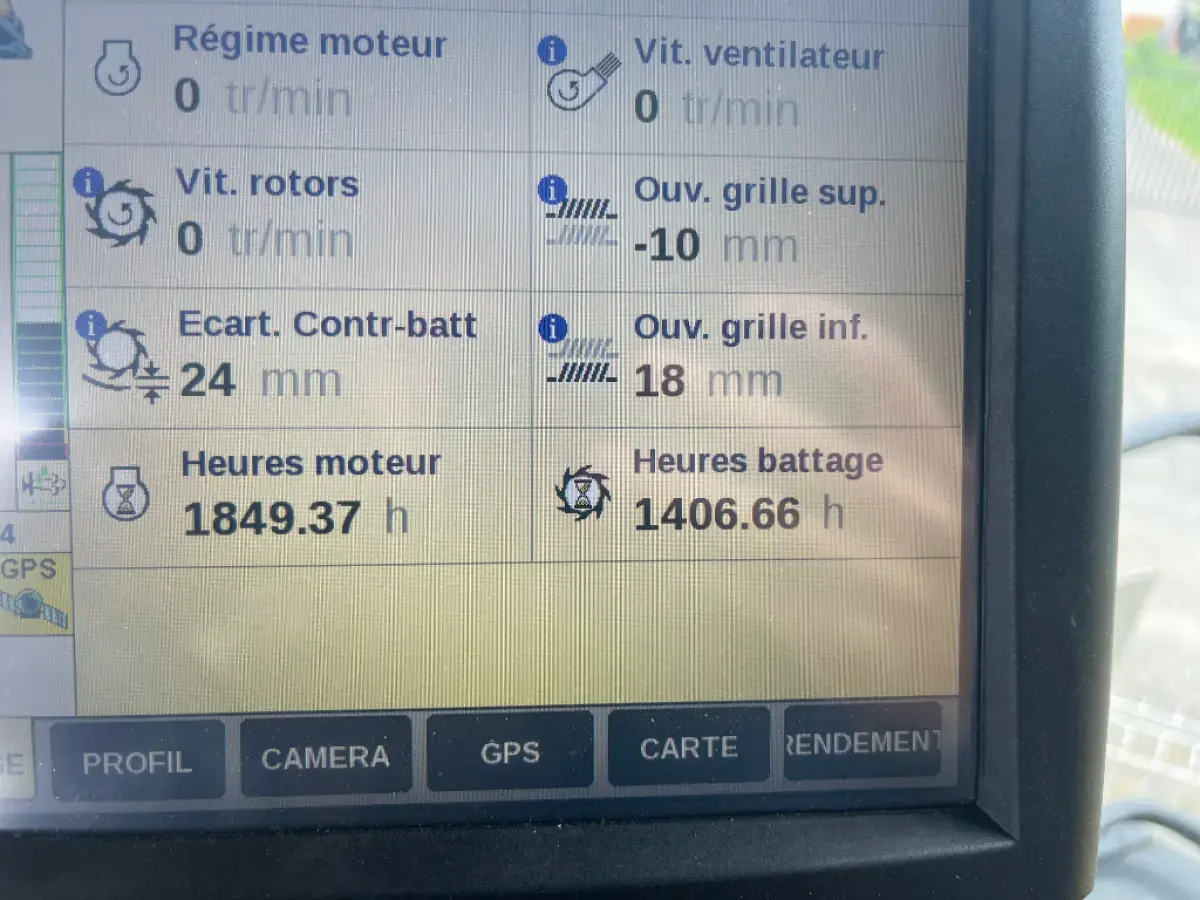1200x900 pixels.
Task: Open the CARTE tab
Action: 689,747
